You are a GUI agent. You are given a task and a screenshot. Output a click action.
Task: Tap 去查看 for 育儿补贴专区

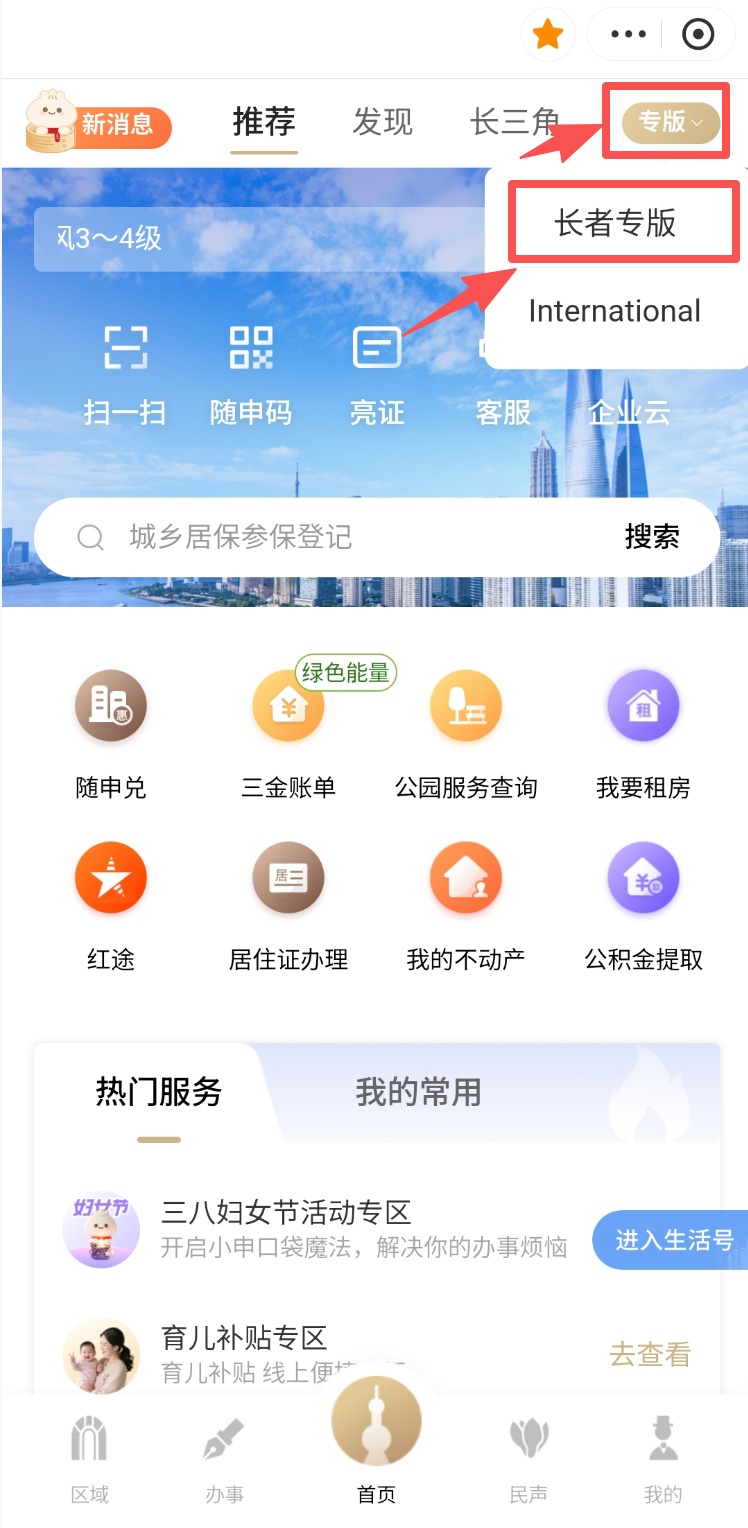pos(650,1355)
